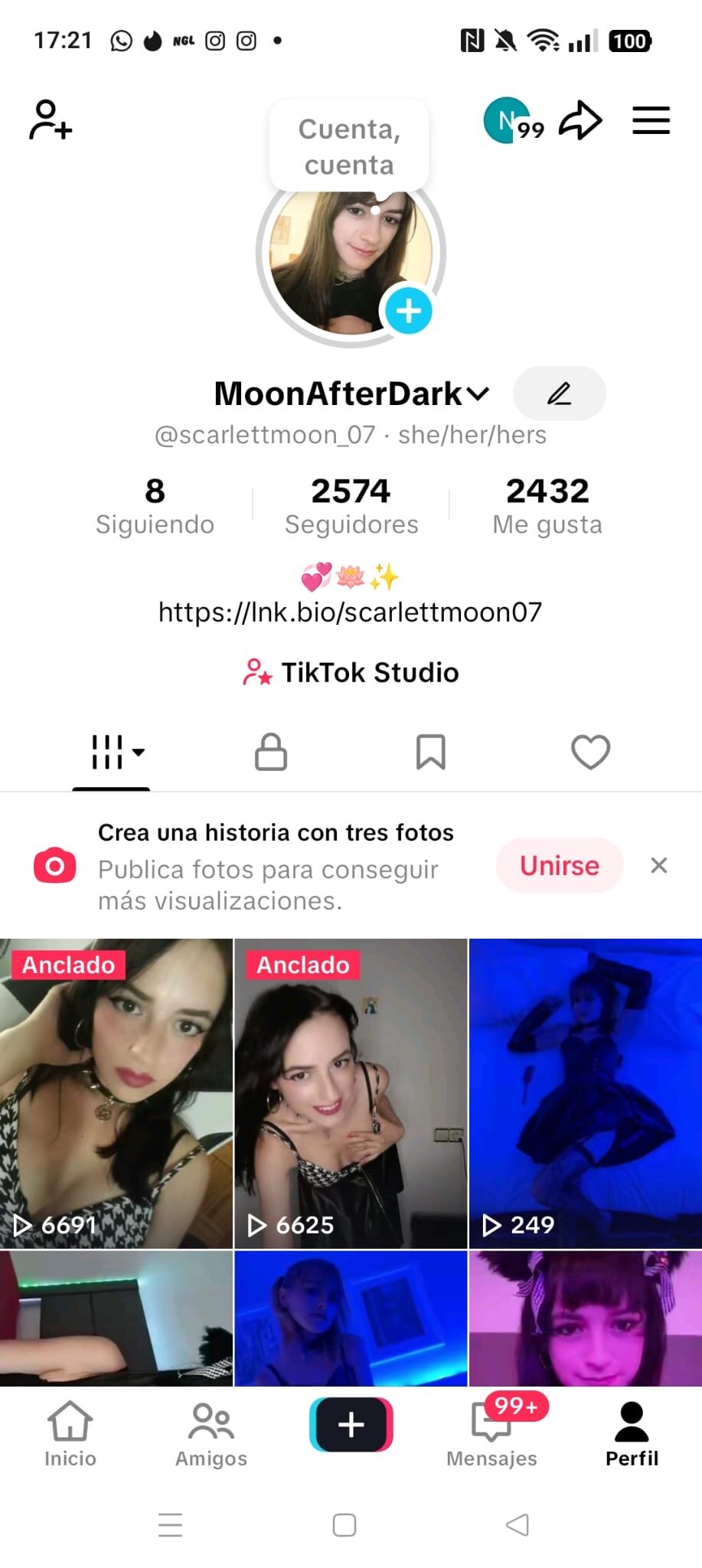Screen dimensions: 702x1568
Task: Open the video with 249 views
Action: coord(585,1093)
